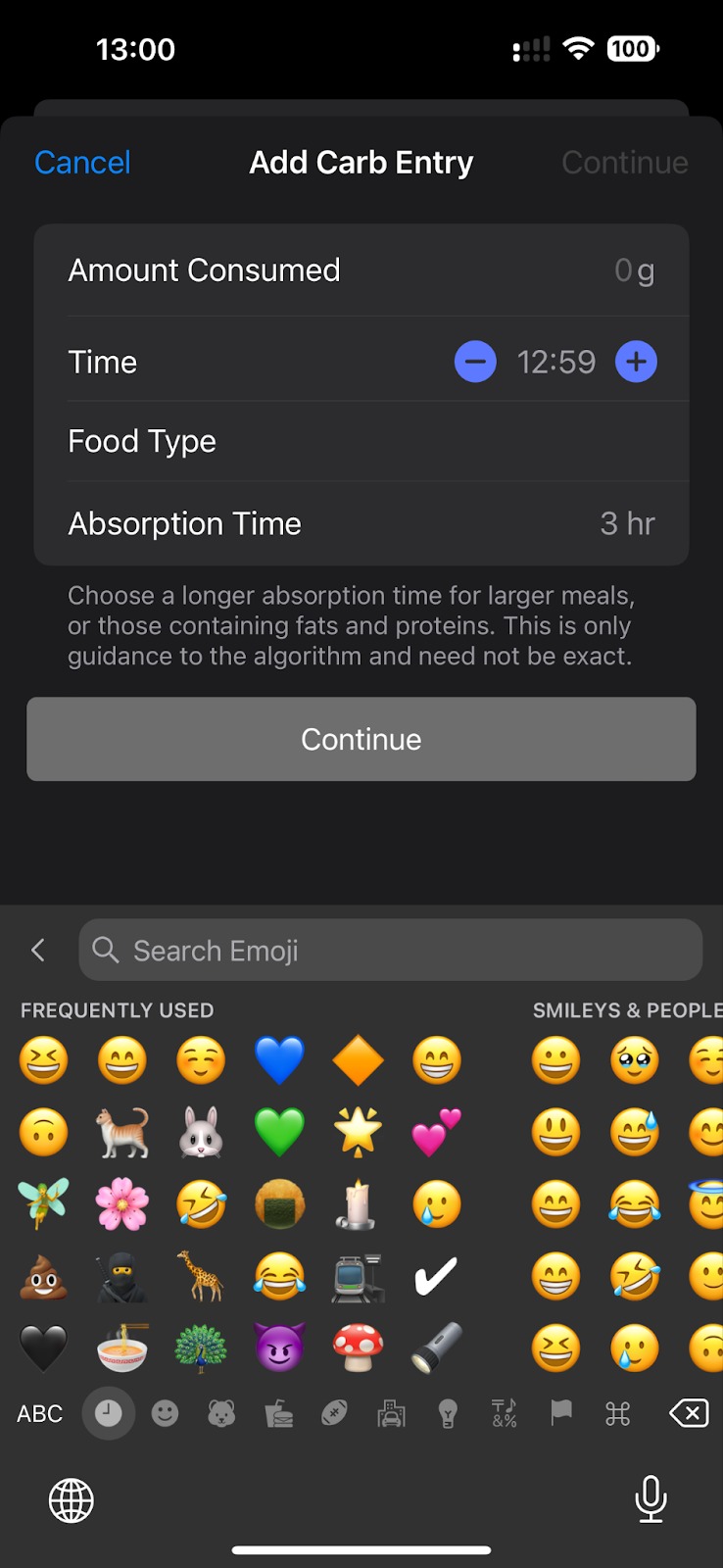
Task: Open the animals emoji category
Action: tap(221, 1413)
